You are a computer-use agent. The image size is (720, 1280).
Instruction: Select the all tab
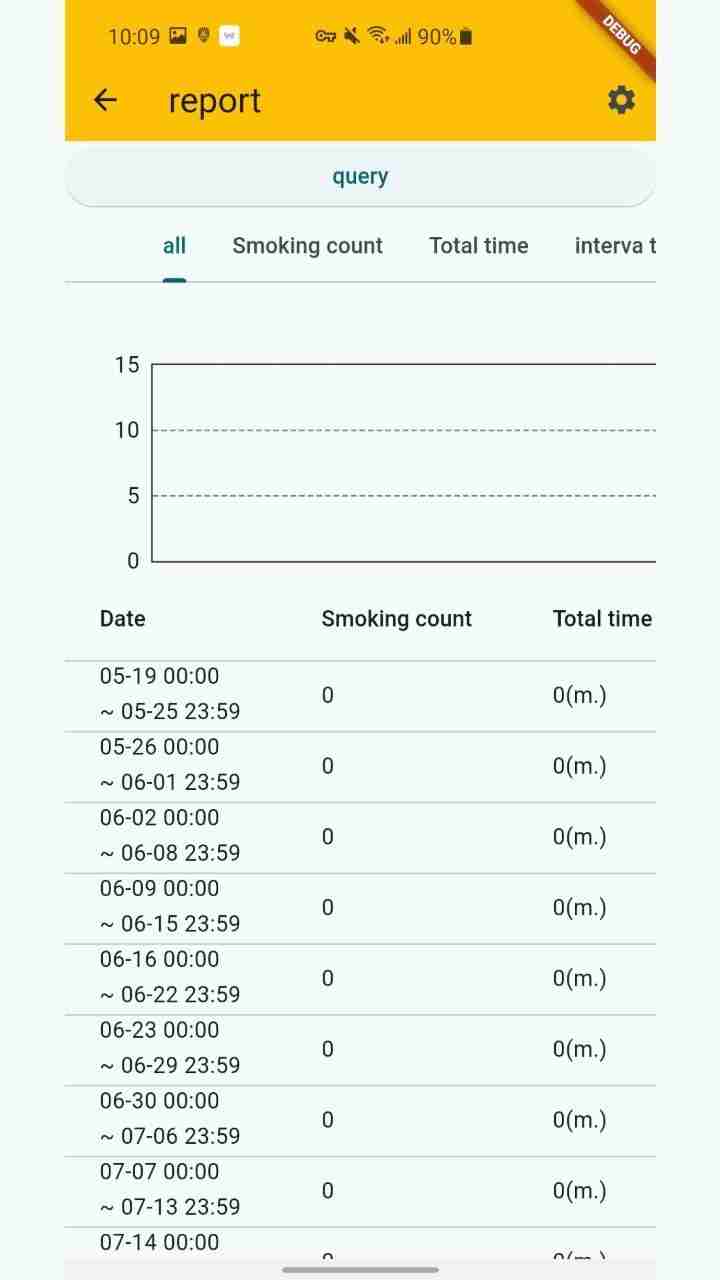pos(174,246)
